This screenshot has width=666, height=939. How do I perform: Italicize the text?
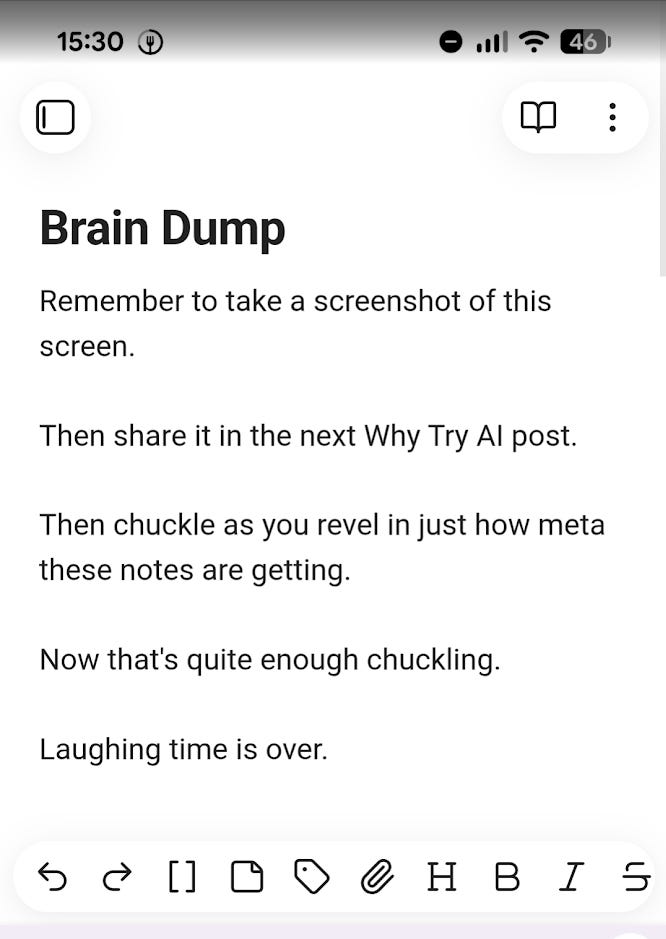tap(570, 877)
